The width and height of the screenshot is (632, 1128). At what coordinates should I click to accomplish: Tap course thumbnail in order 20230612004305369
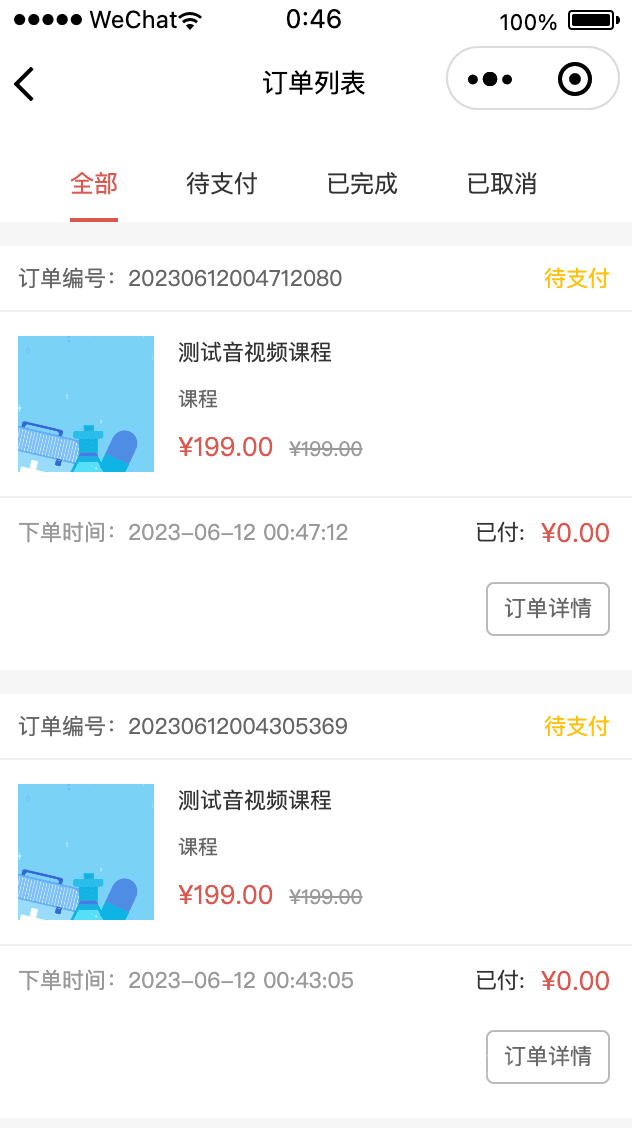point(86,852)
